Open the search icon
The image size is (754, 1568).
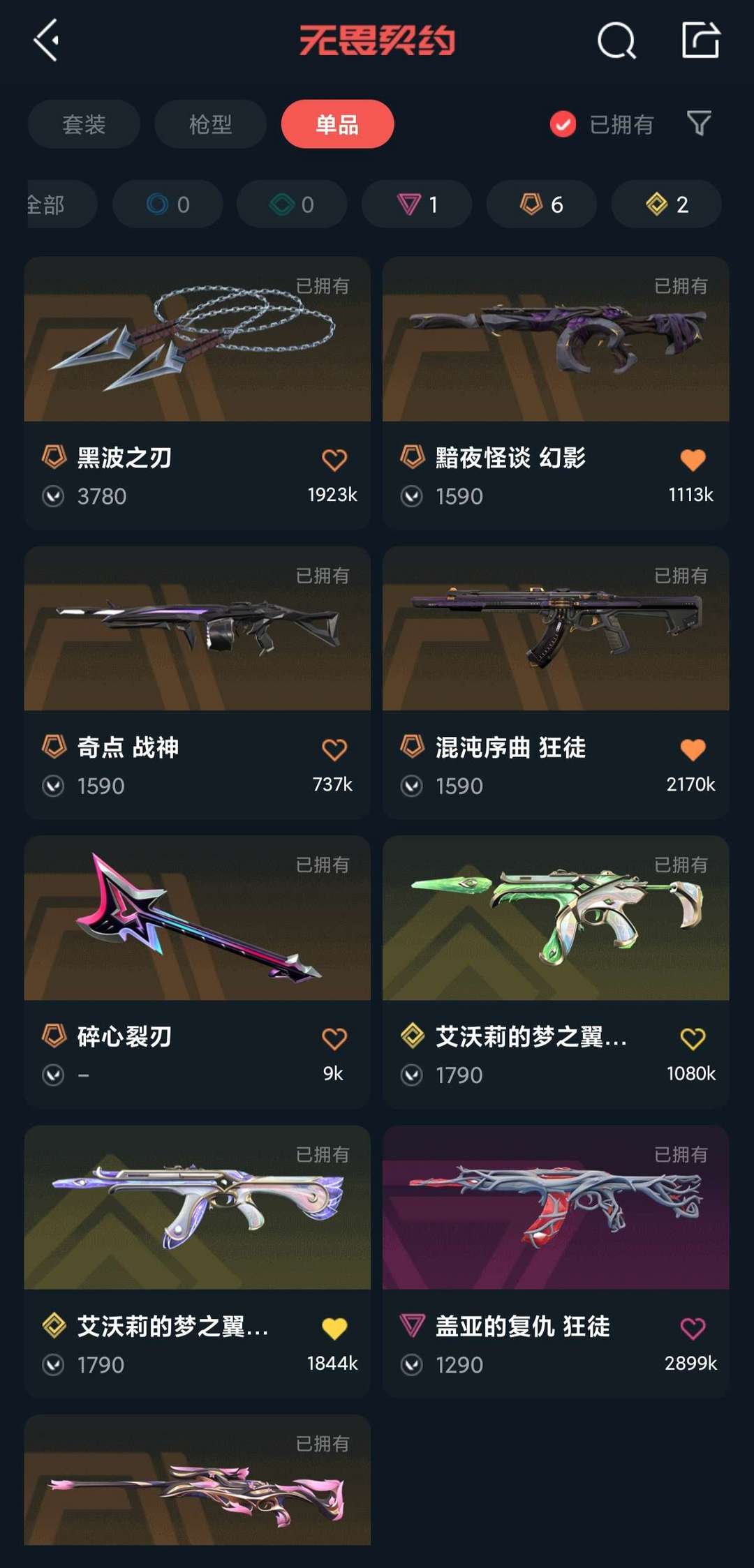click(616, 40)
